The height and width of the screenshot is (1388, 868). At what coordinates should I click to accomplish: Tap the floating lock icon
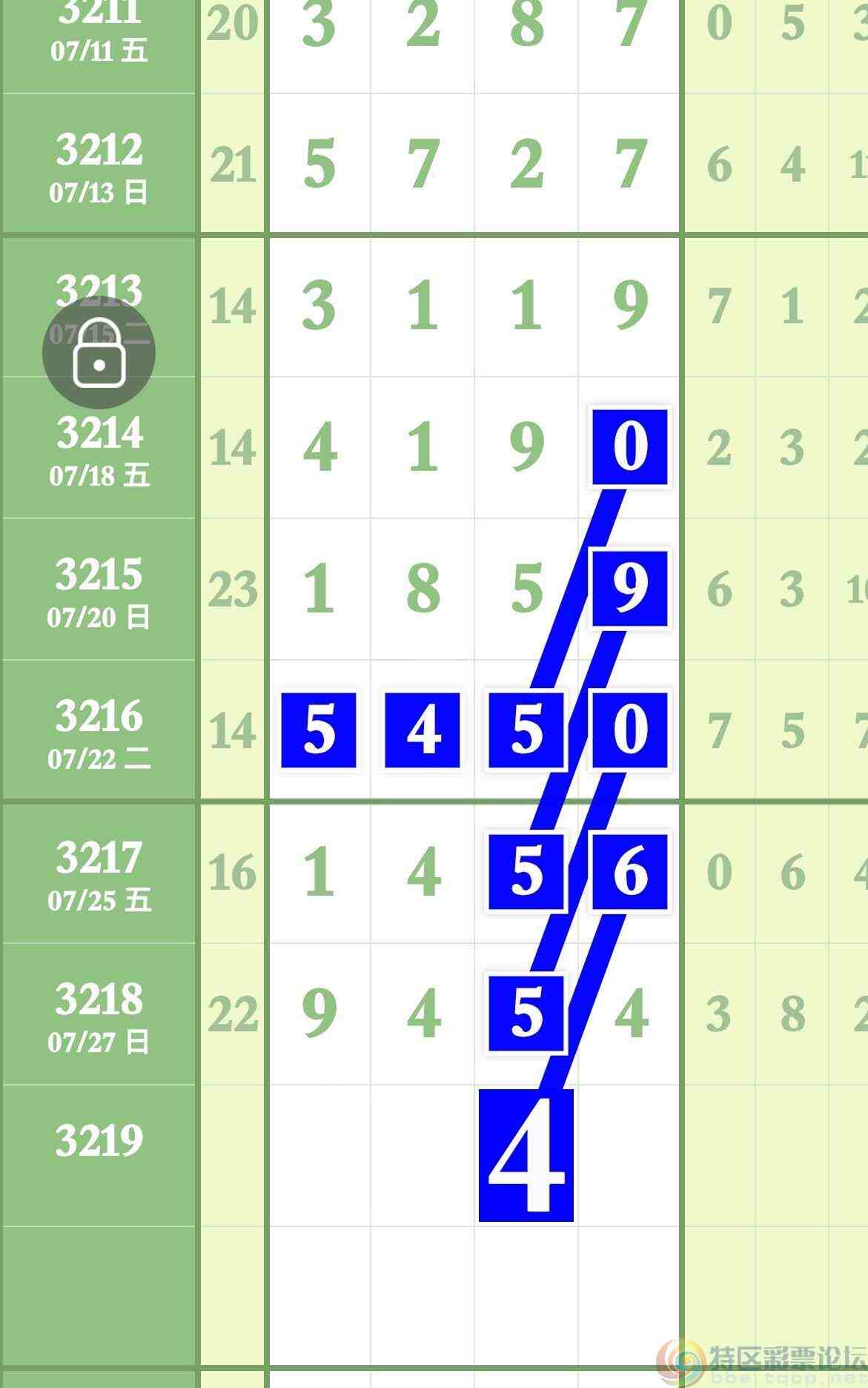99,353
